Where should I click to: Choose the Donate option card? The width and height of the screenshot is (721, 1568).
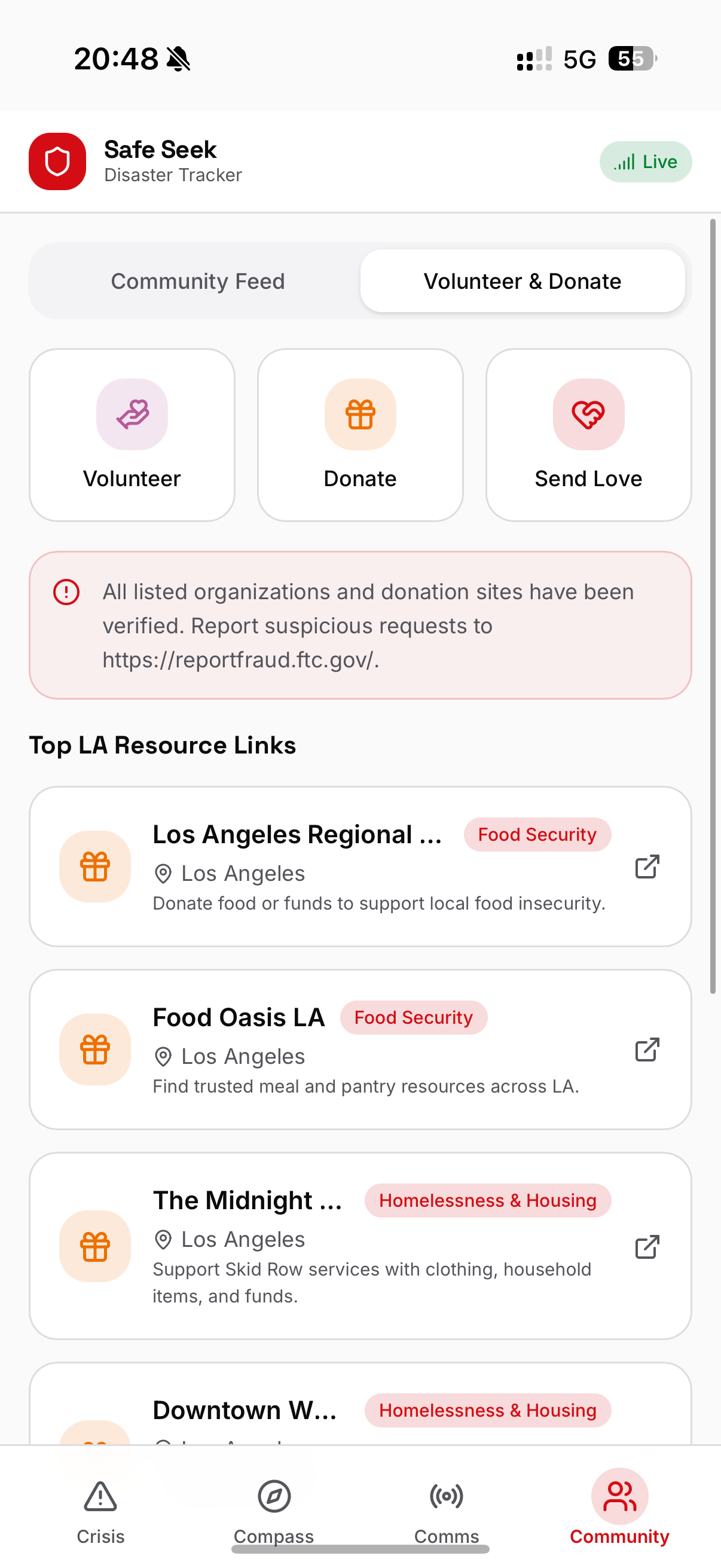(x=360, y=435)
